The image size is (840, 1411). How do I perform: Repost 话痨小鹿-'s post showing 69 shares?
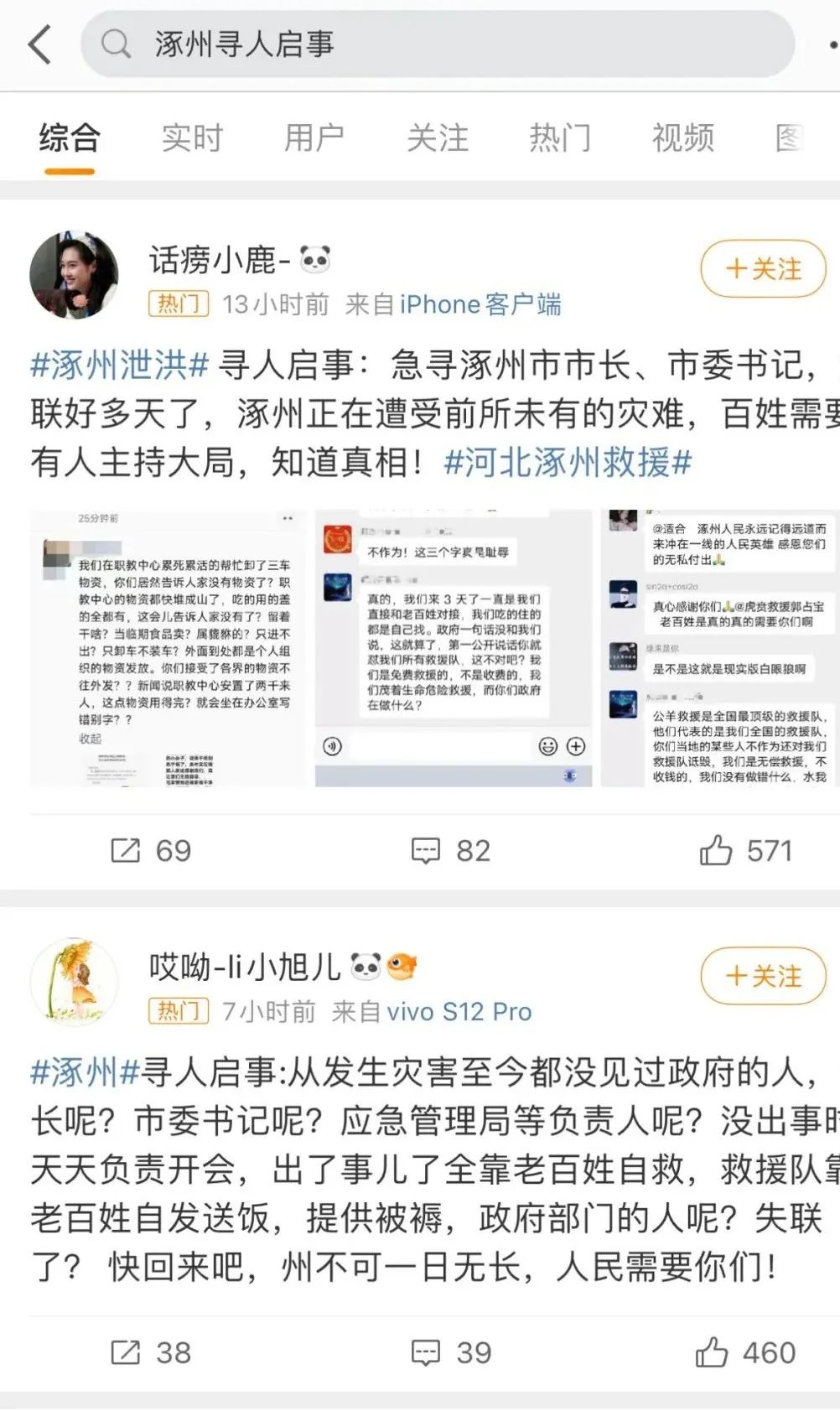[151, 851]
